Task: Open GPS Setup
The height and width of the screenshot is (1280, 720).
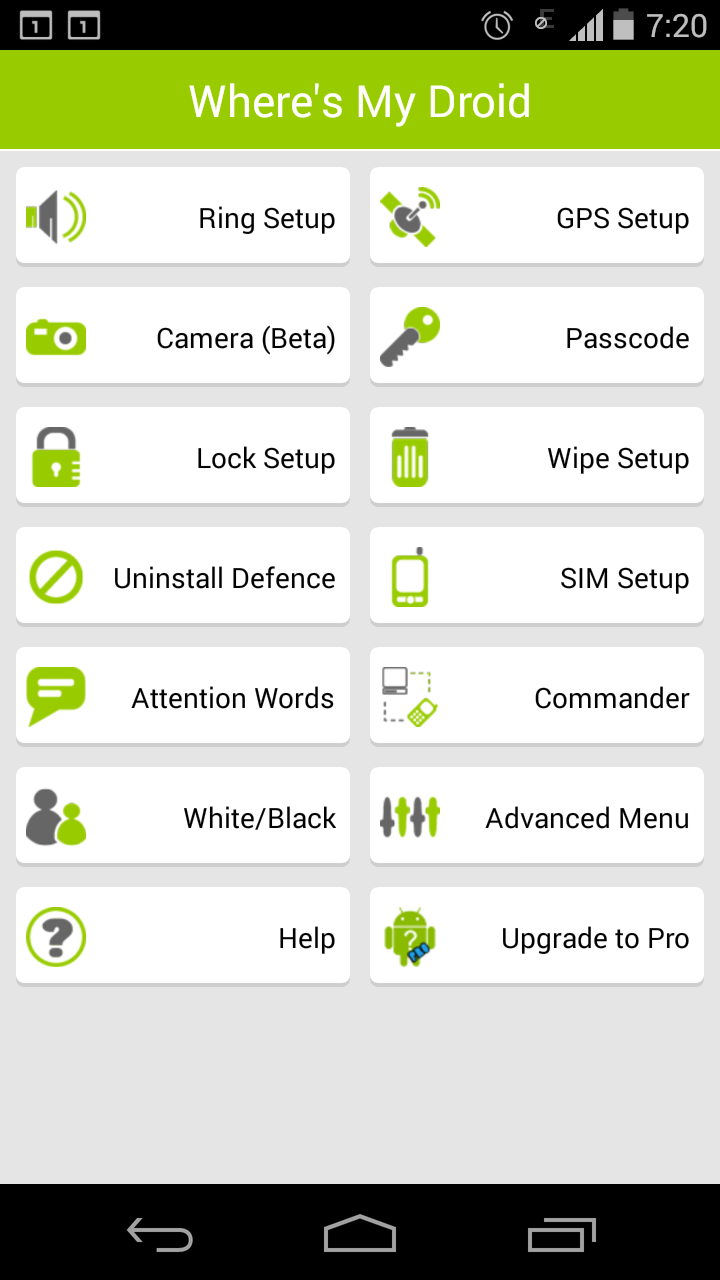Action: pyautogui.click(x=537, y=216)
